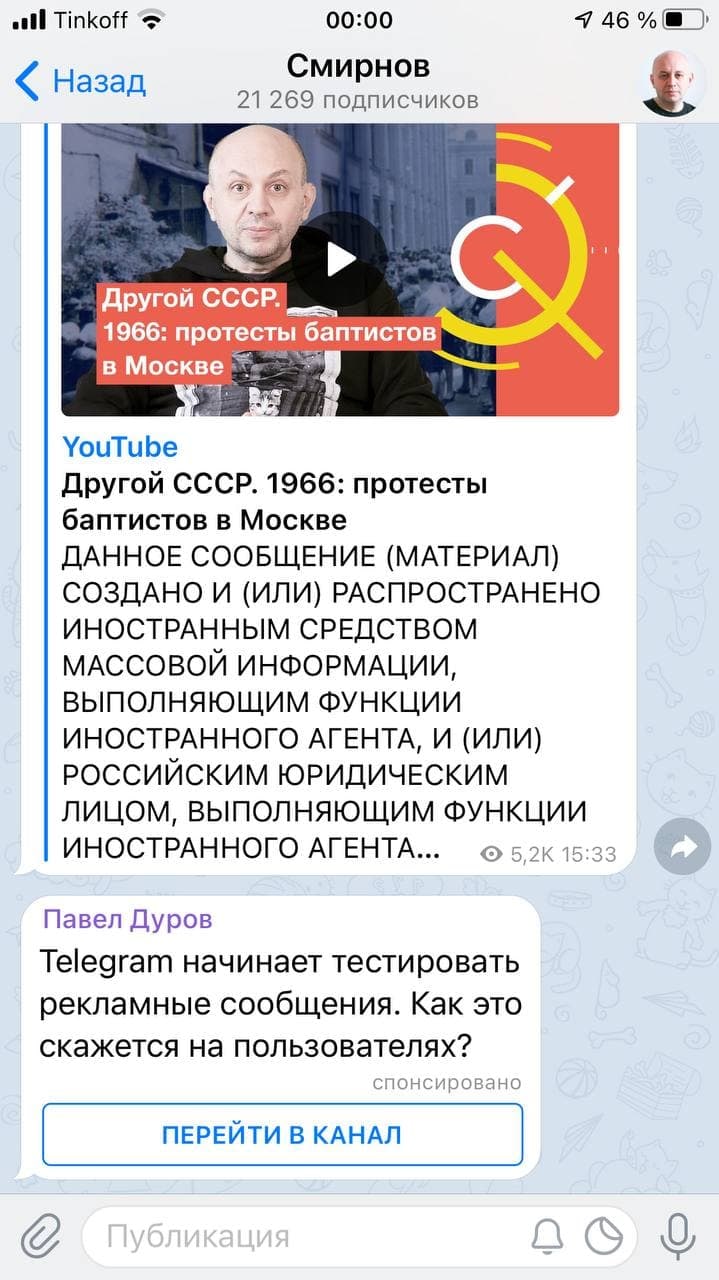This screenshot has height=1280, width=719.
Task: Forward the post with the share arrow
Action: [682, 848]
